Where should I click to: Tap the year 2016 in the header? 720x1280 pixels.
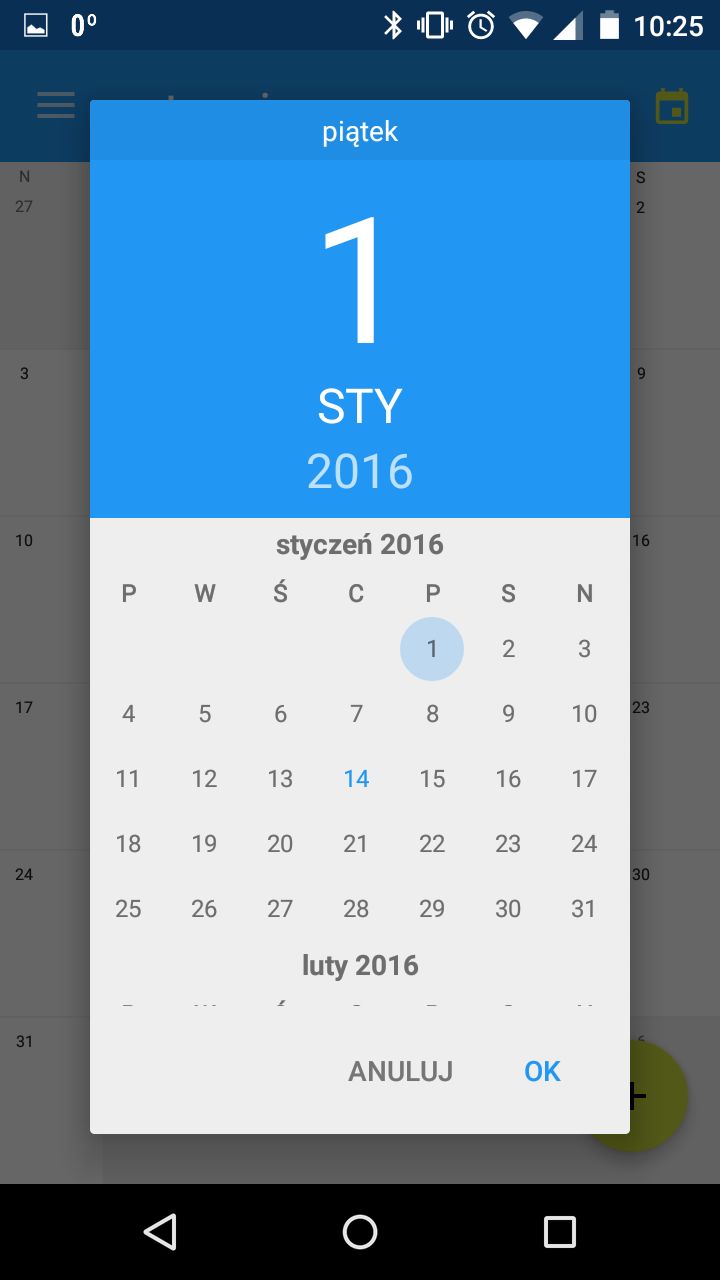[x=360, y=471]
